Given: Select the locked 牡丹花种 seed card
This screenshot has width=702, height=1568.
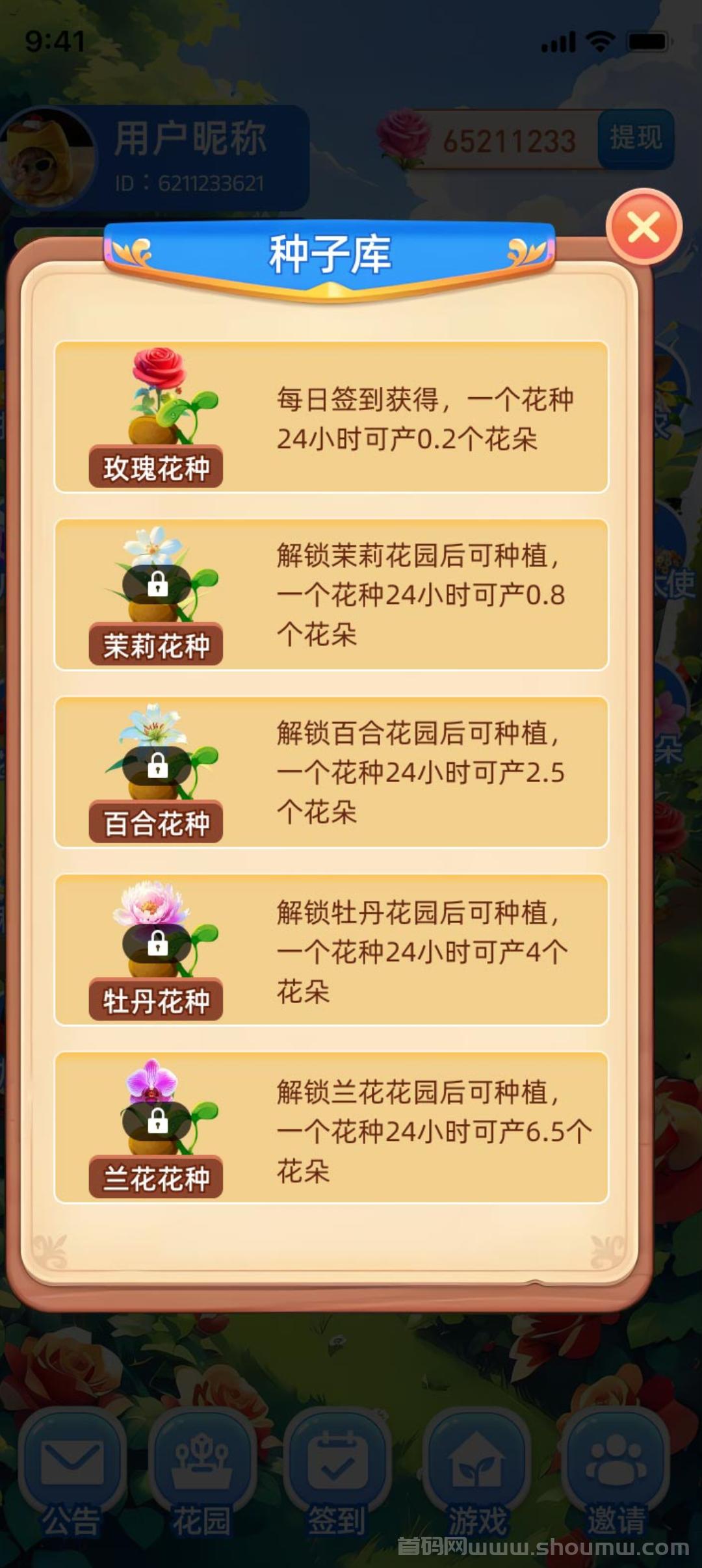Looking at the screenshot, I should (331, 950).
